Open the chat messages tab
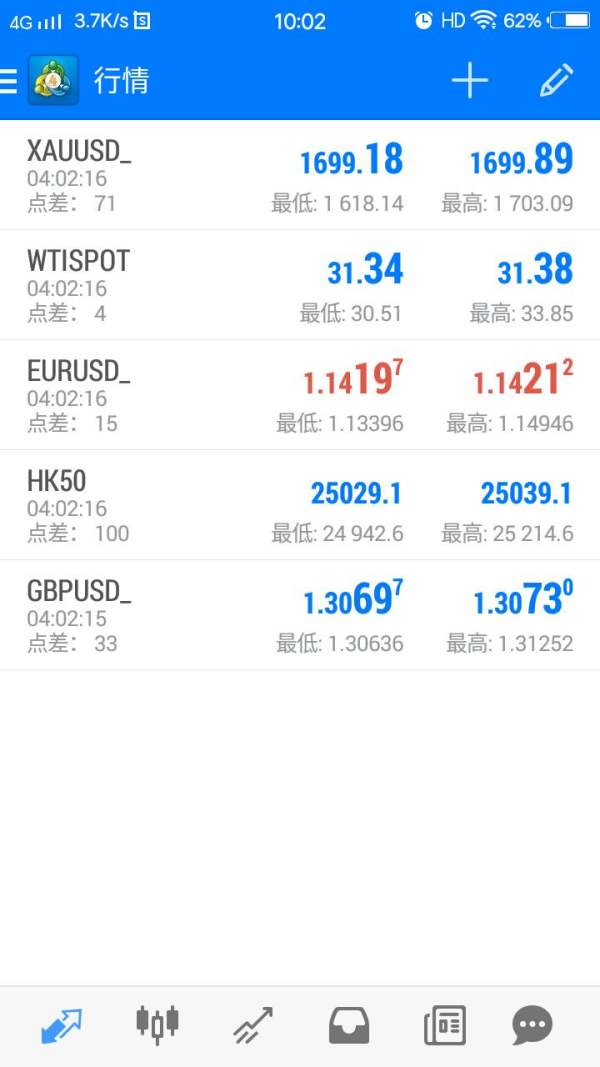 coord(532,1025)
